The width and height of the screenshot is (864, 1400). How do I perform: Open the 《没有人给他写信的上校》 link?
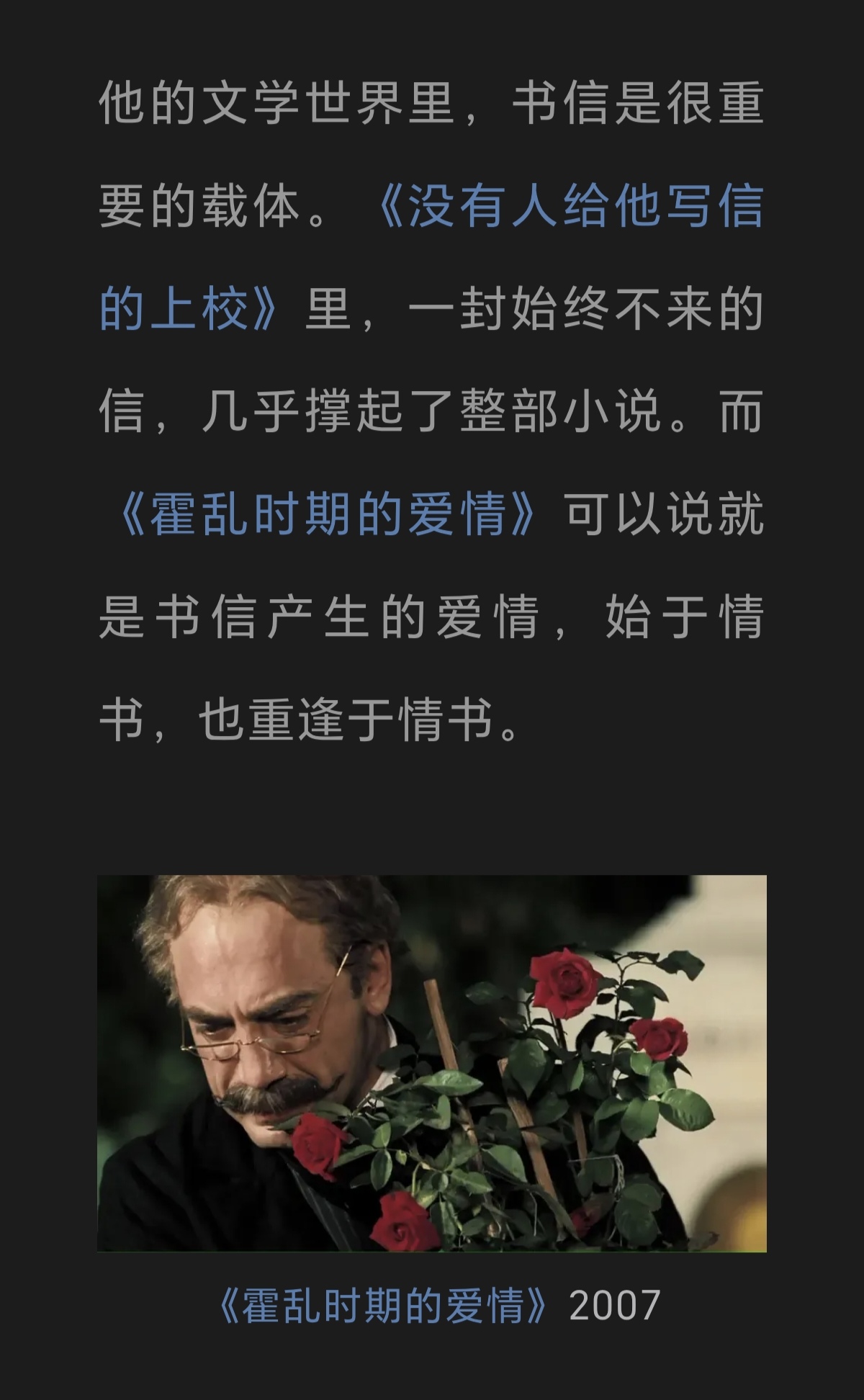569,207
